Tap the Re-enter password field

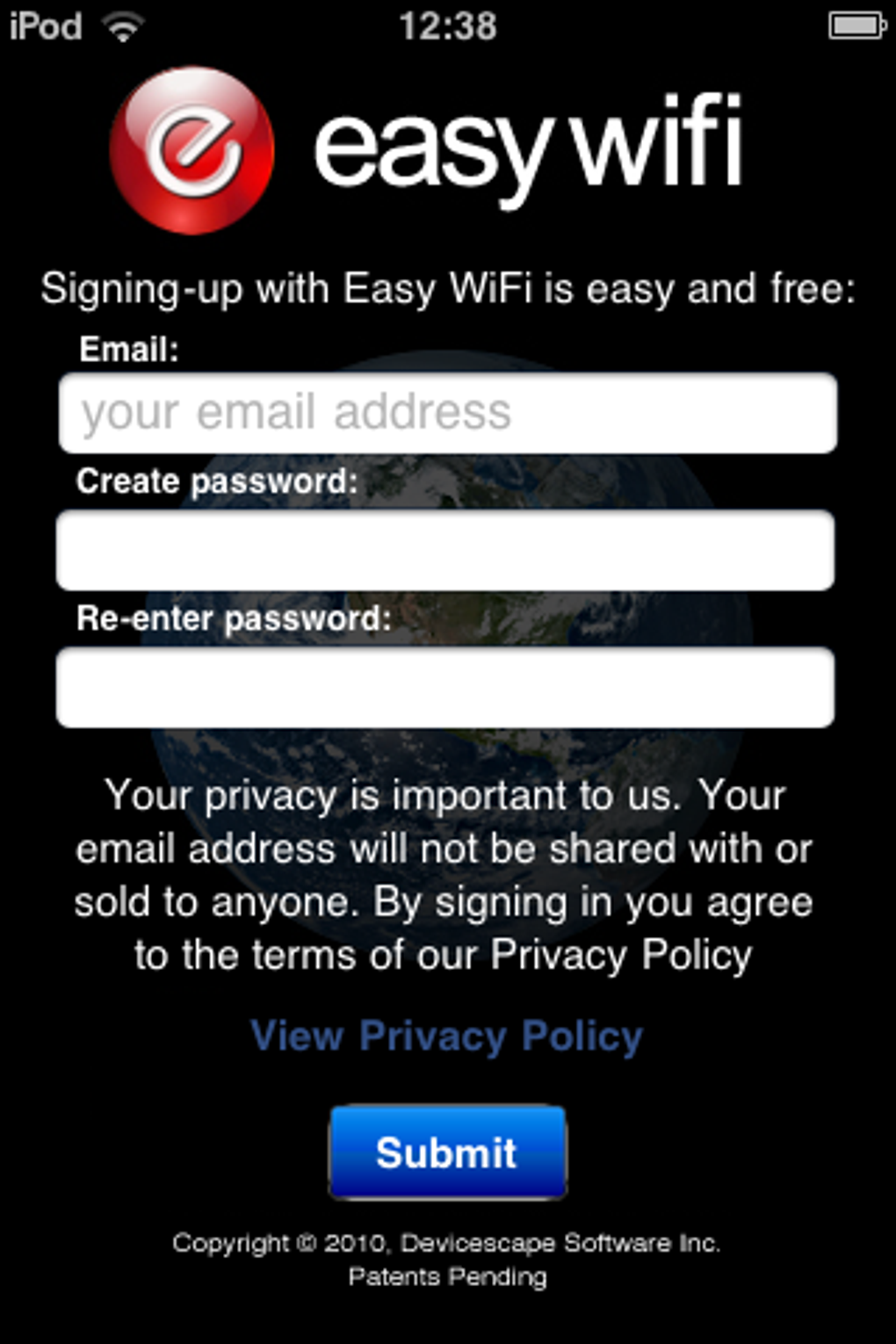coord(446,688)
